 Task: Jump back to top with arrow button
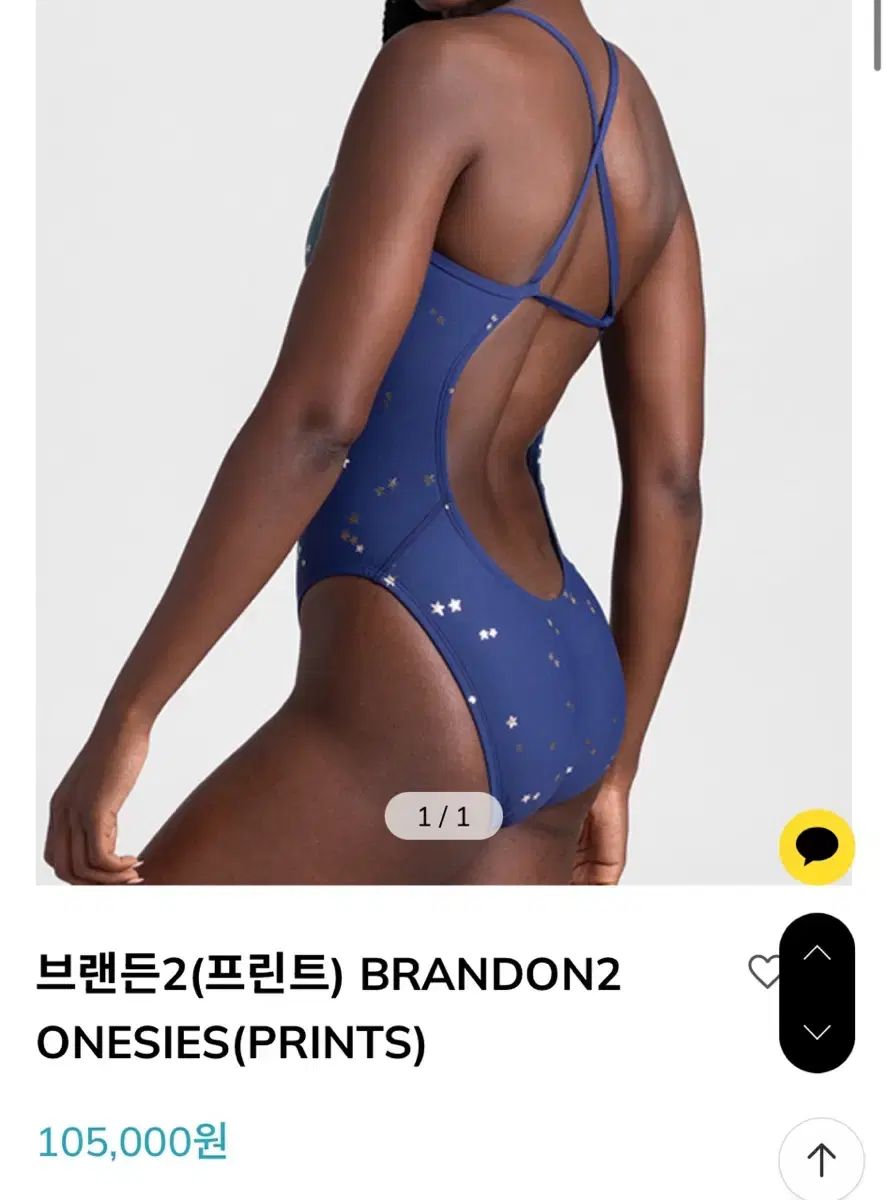tap(821, 1159)
